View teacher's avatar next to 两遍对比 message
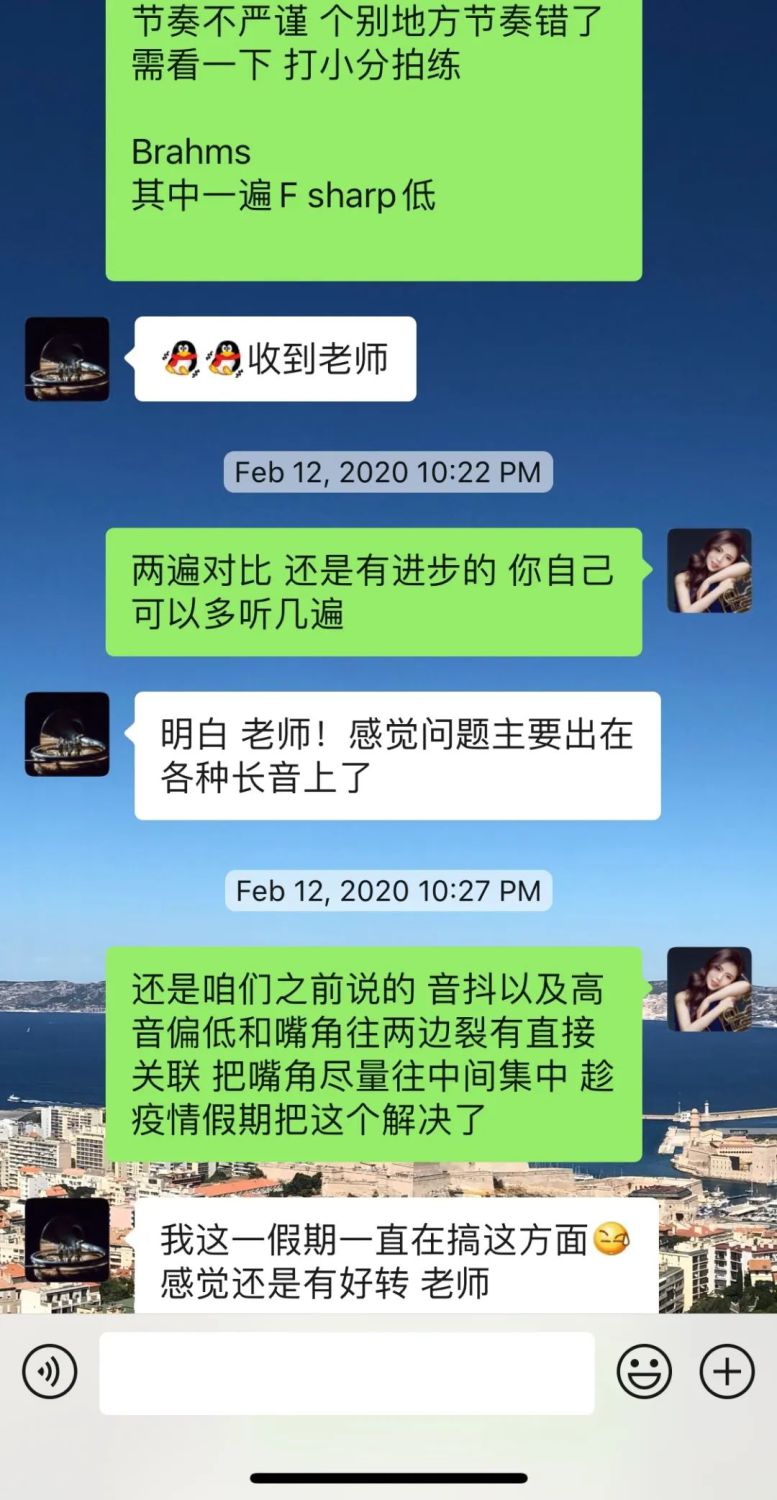This screenshot has width=777, height=1500. [x=709, y=571]
